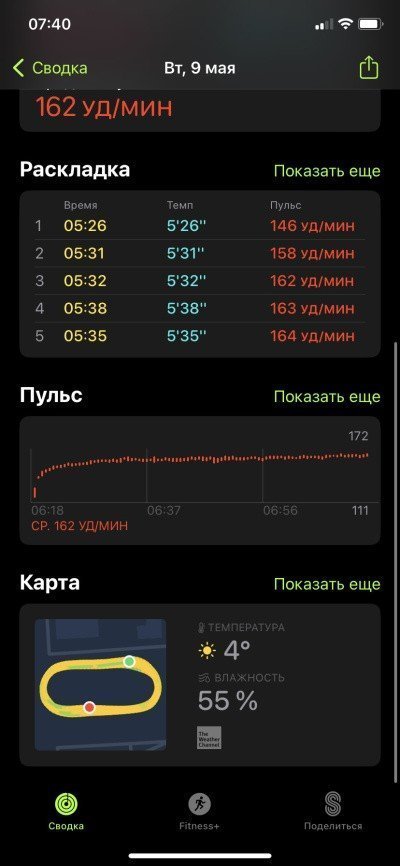Show more for Раскладка splits
The image size is (400, 866).
tap(327, 171)
